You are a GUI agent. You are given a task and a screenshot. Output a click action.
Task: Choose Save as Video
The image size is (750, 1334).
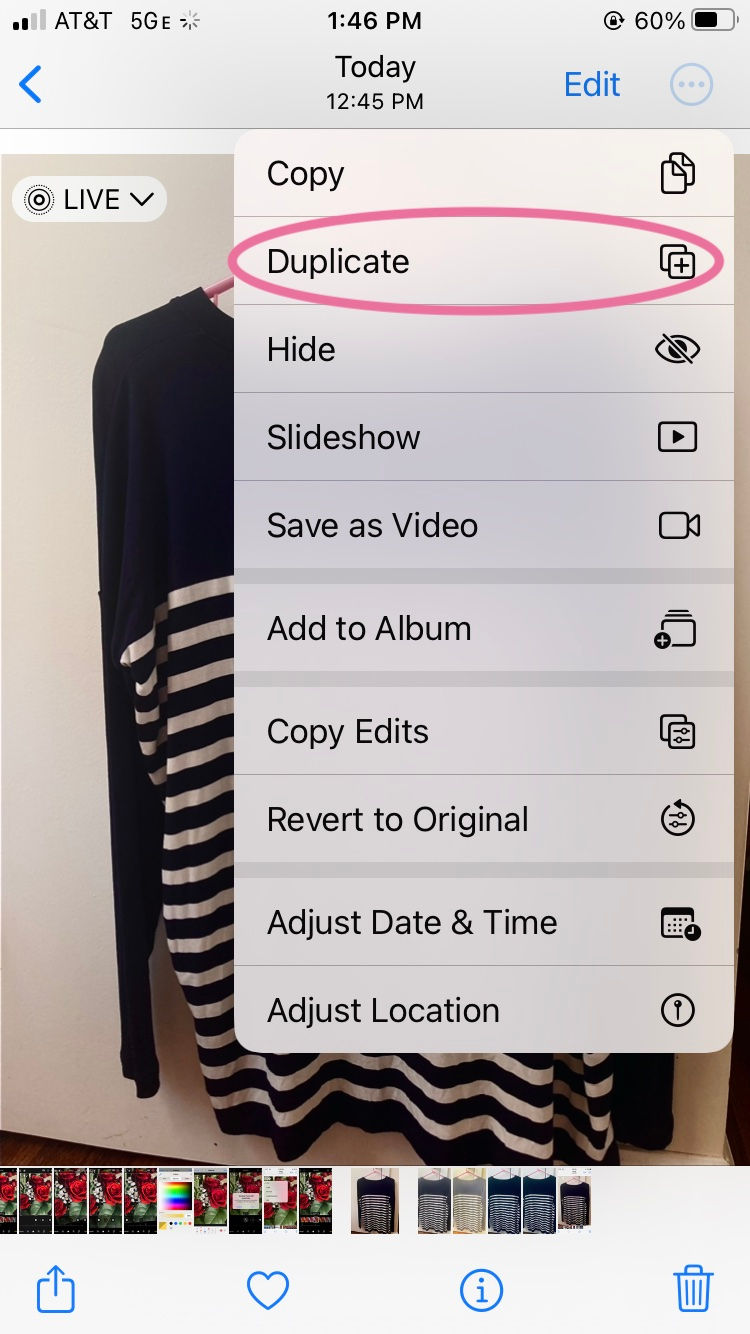484,525
